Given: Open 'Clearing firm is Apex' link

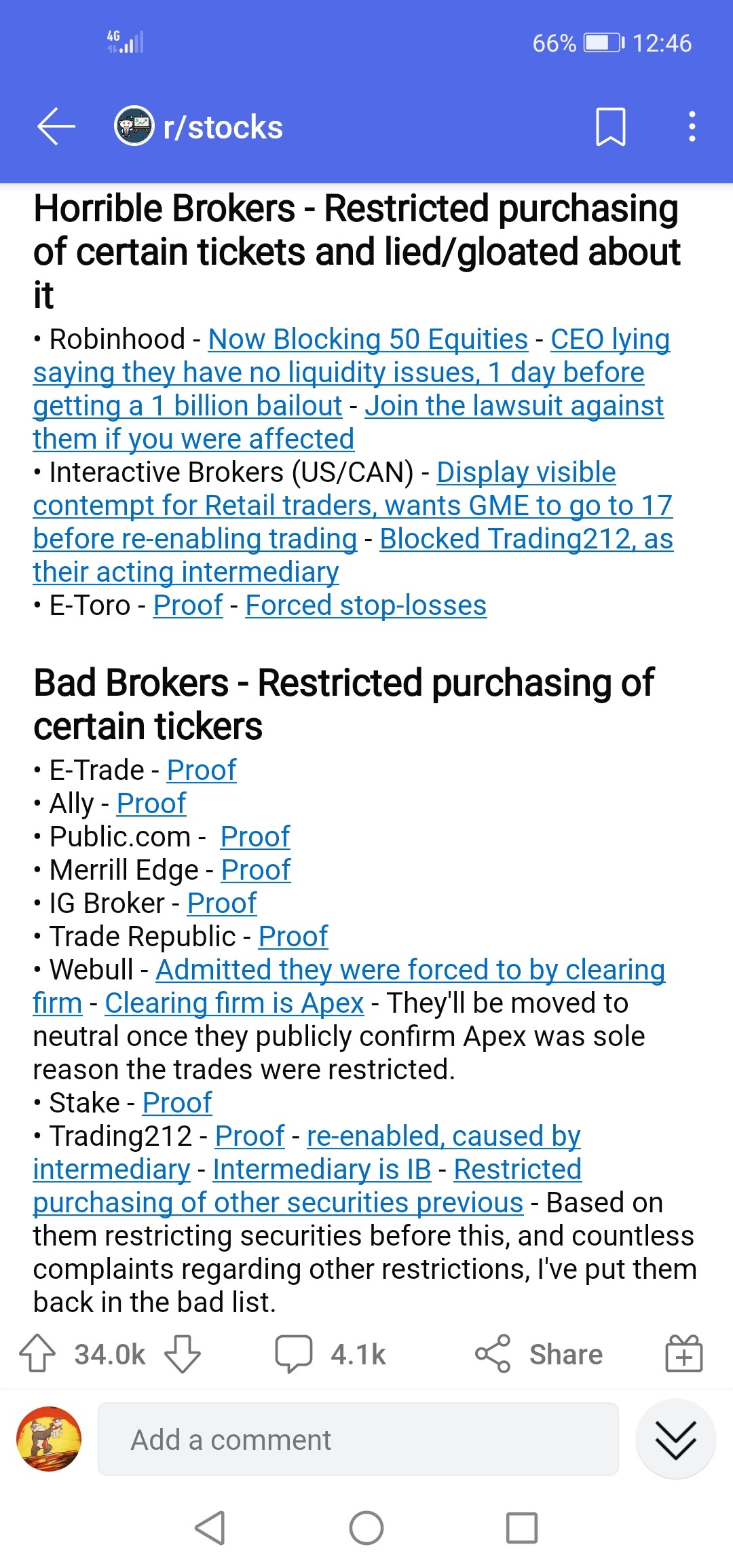Looking at the screenshot, I should [234, 1003].
